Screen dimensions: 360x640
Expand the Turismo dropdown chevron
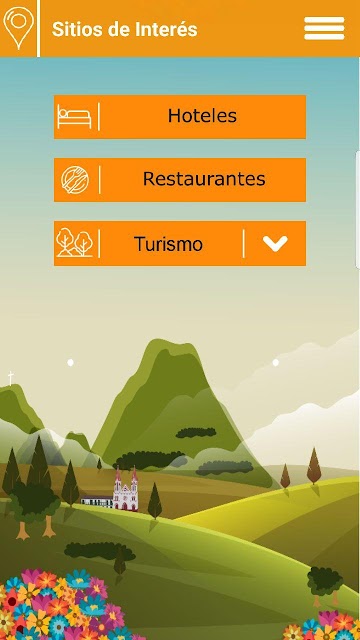pyautogui.click(x=276, y=244)
